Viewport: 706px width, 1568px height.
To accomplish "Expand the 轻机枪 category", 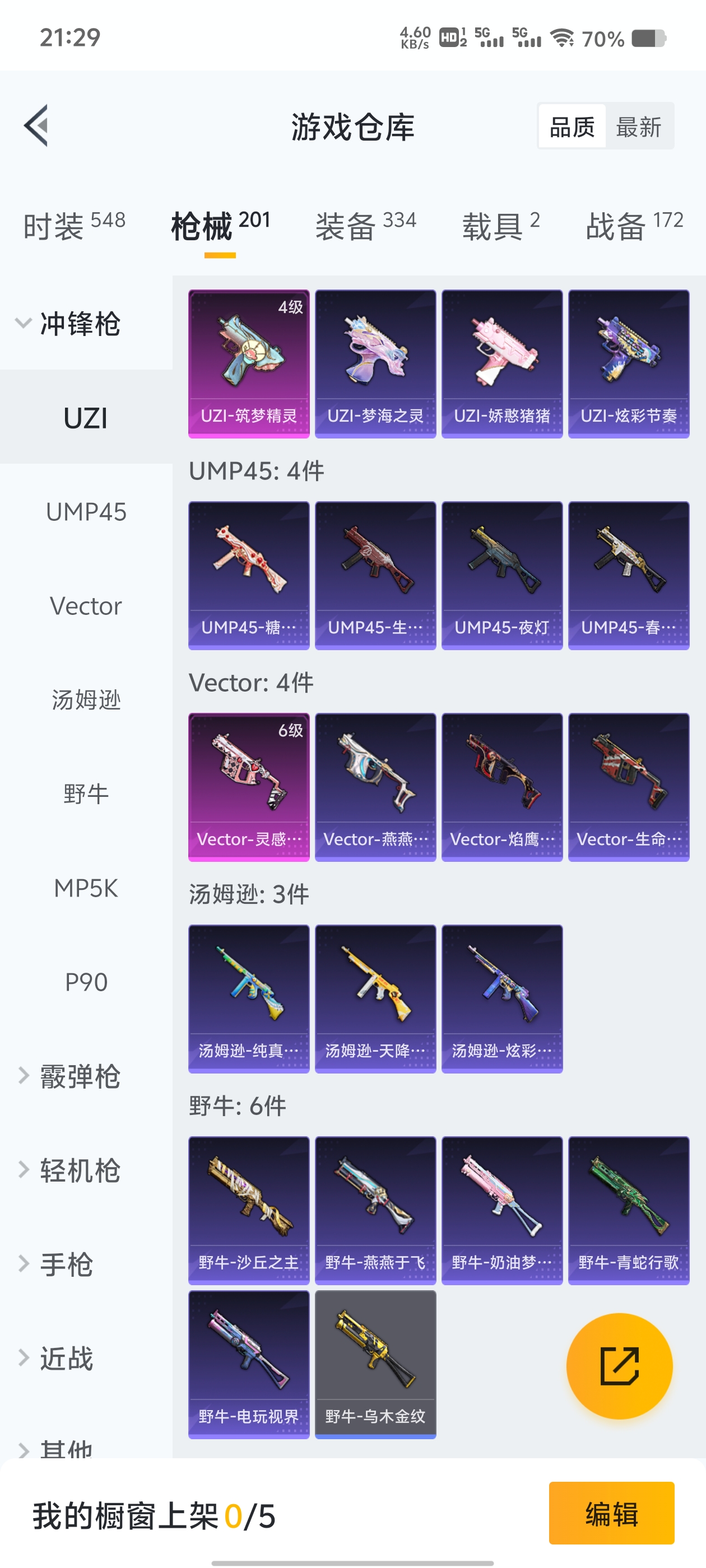I will (67, 1170).
